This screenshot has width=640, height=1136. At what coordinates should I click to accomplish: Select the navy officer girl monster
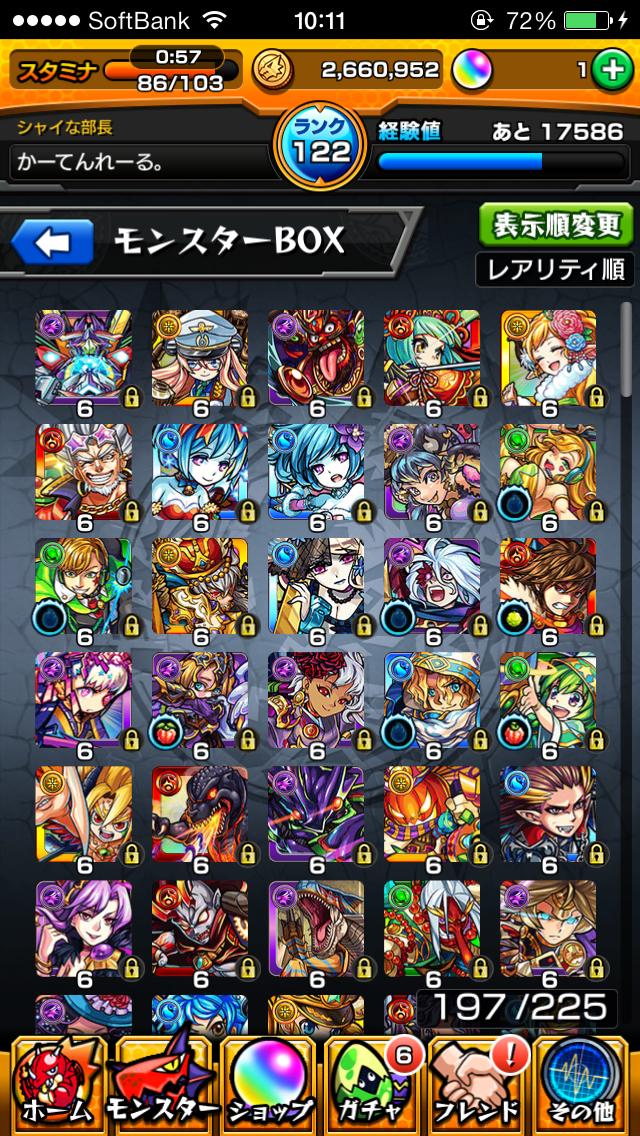[200, 357]
